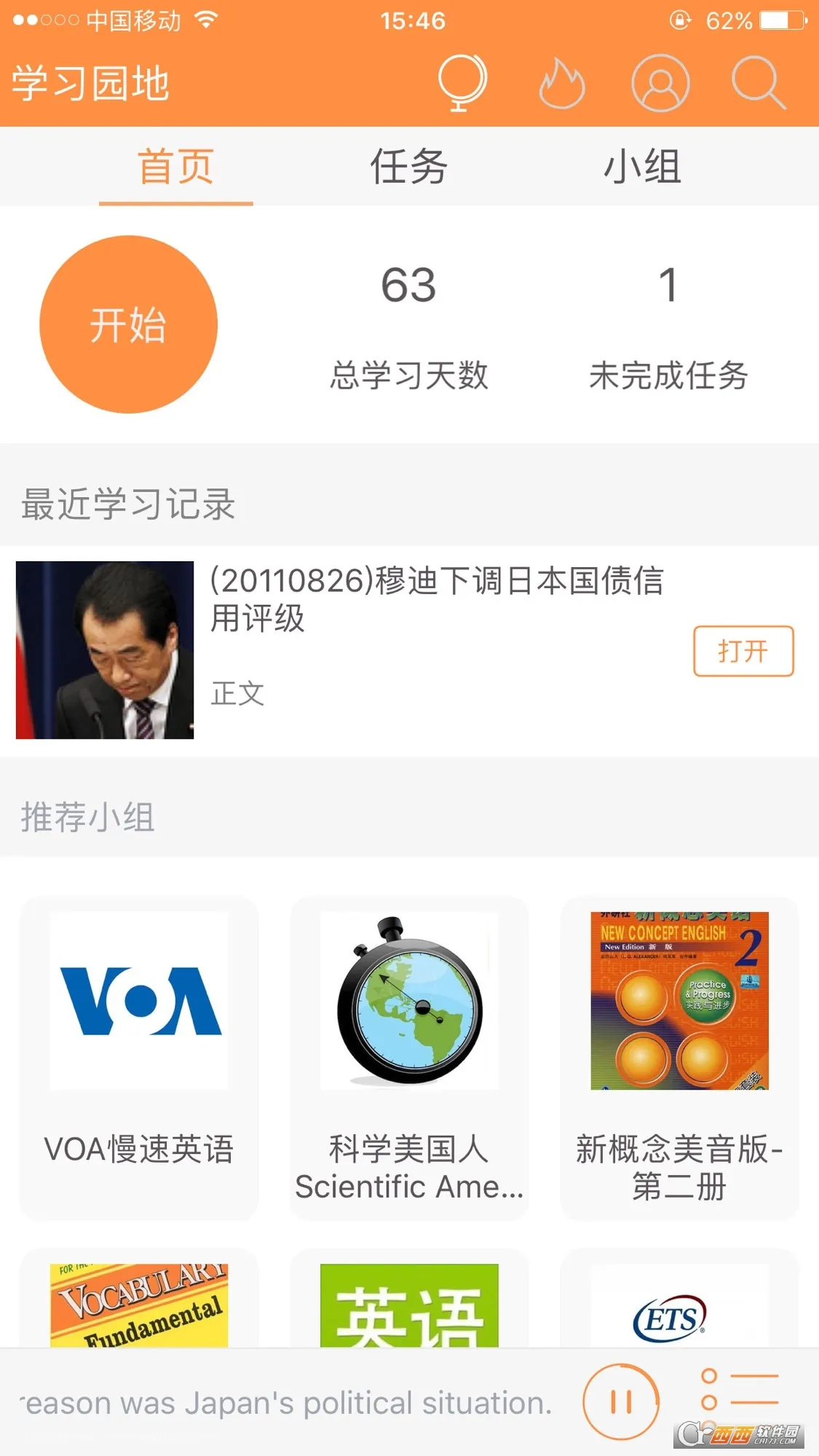Switch to the 小组 tab
This screenshot has height=1456, width=819.
(644, 166)
